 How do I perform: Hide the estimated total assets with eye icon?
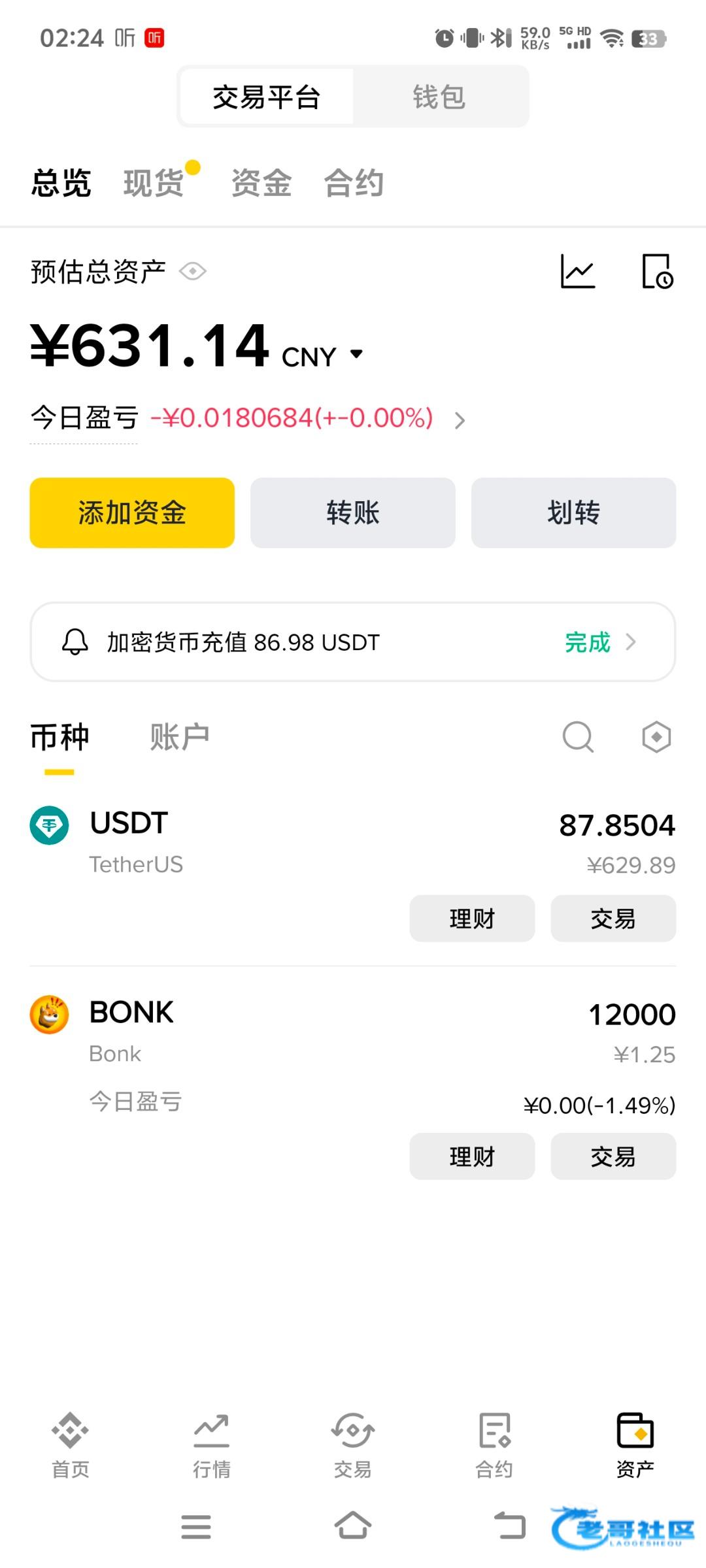click(193, 271)
